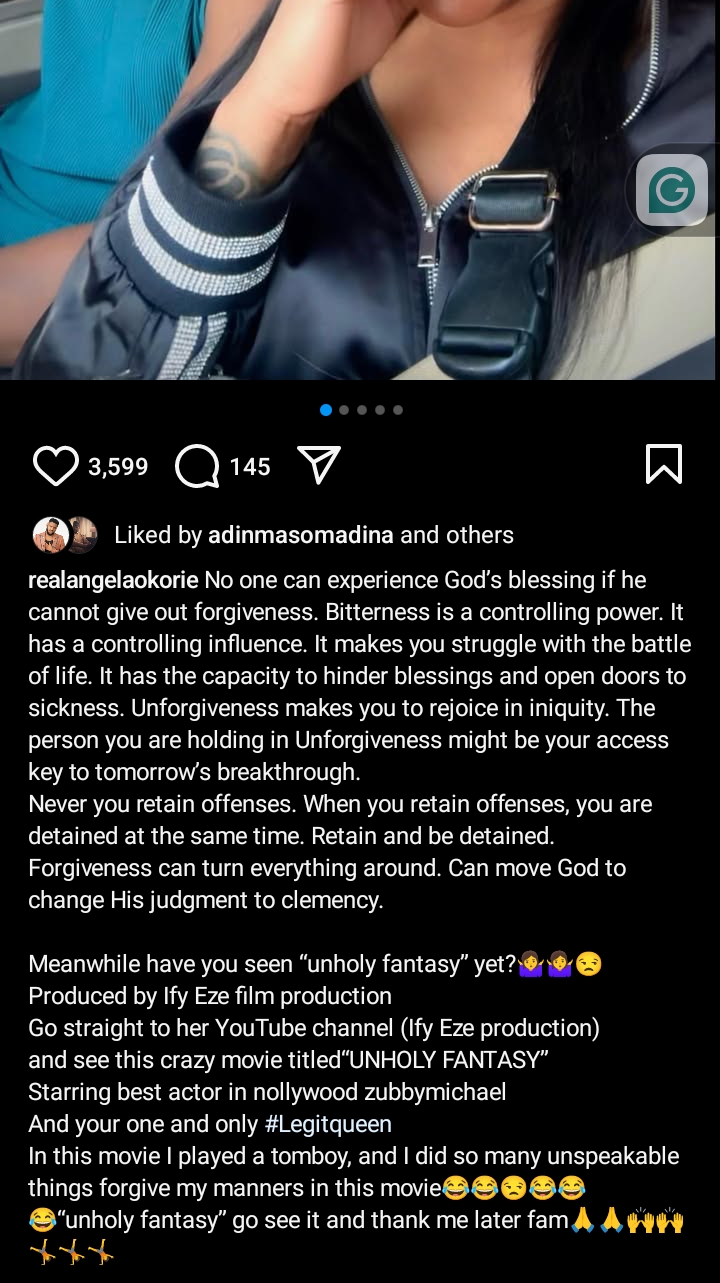Tap the floating Grammarly bubble
This screenshot has width=720, height=1283.
(671, 190)
